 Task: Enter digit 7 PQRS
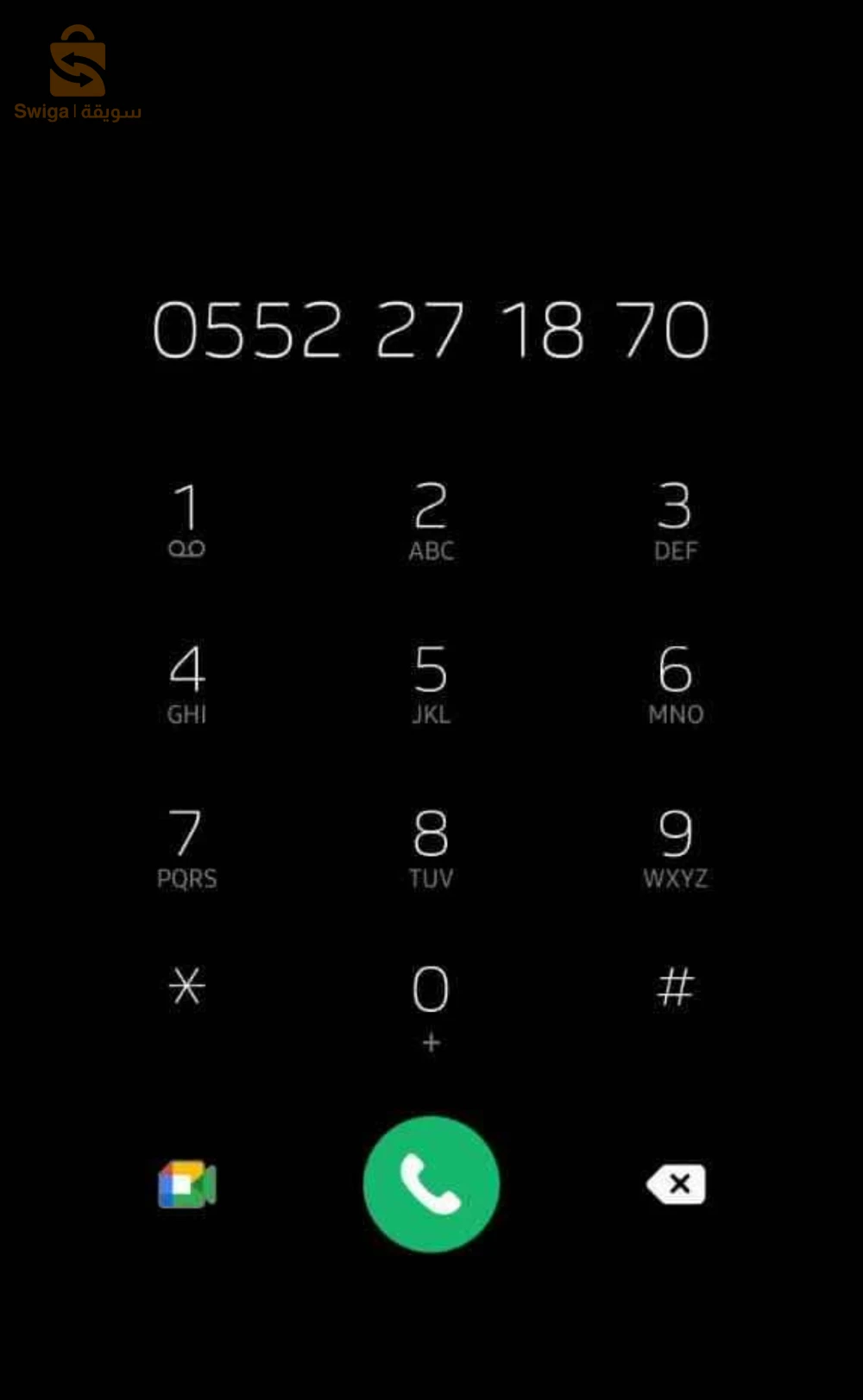click(186, 847)
